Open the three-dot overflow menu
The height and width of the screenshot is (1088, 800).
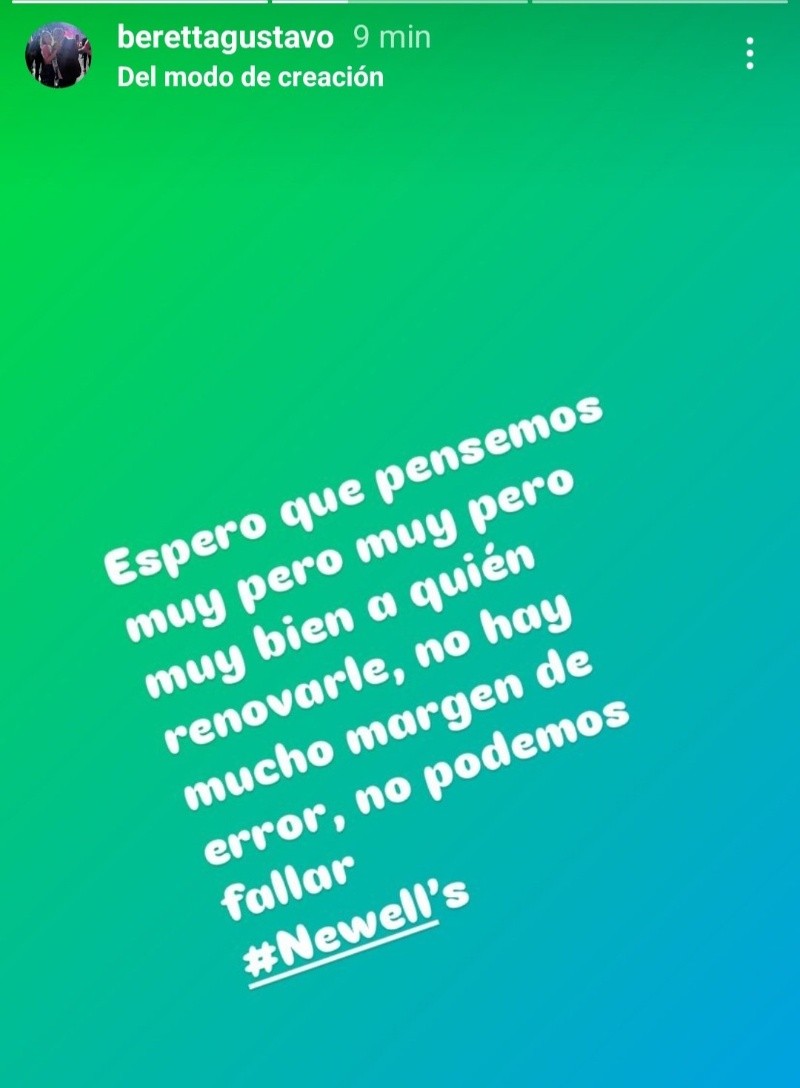tap(749, 53)
